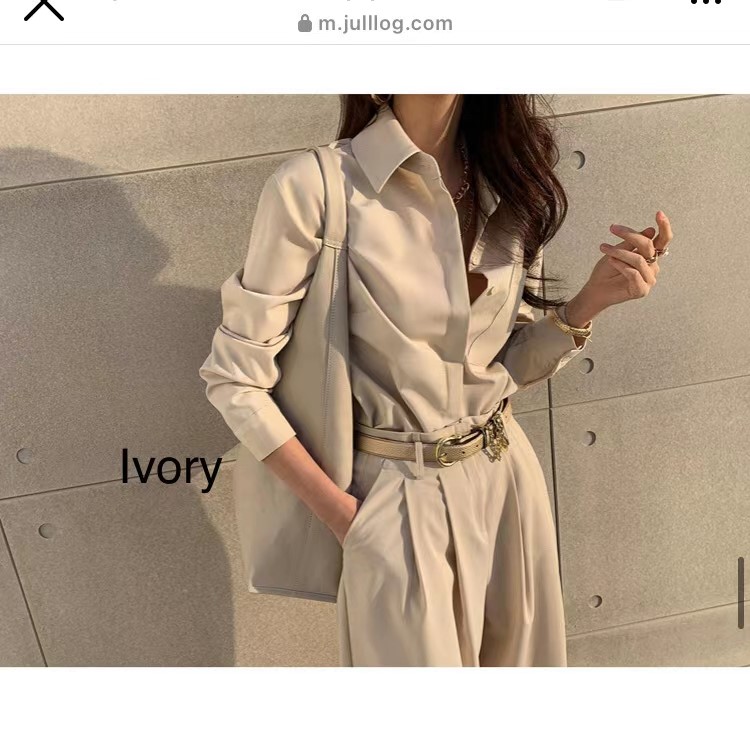Close the in-app browser with the top-left icon
Viewport: 750px width, 745px height.
coord(44,9)
